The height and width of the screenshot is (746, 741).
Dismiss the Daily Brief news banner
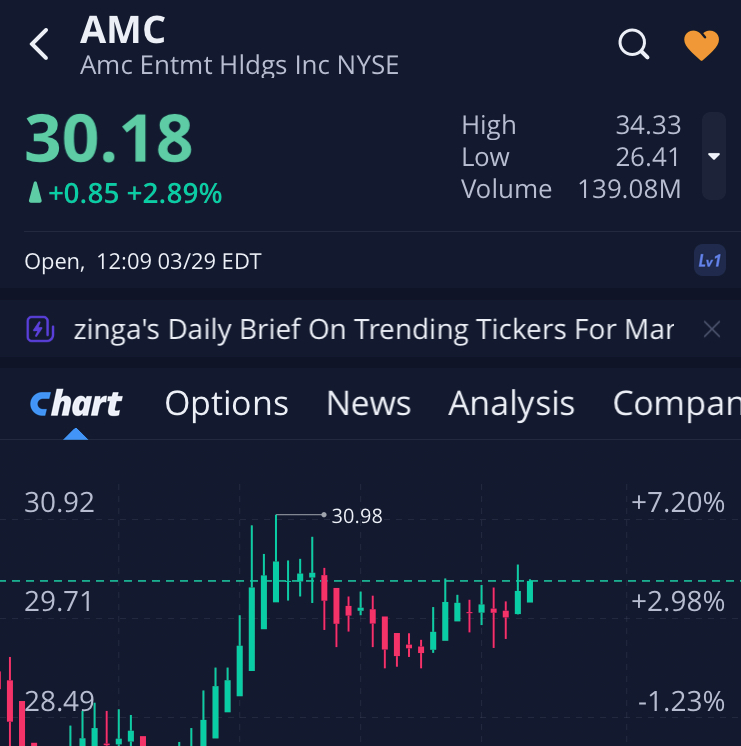click(x=711, y=329)
